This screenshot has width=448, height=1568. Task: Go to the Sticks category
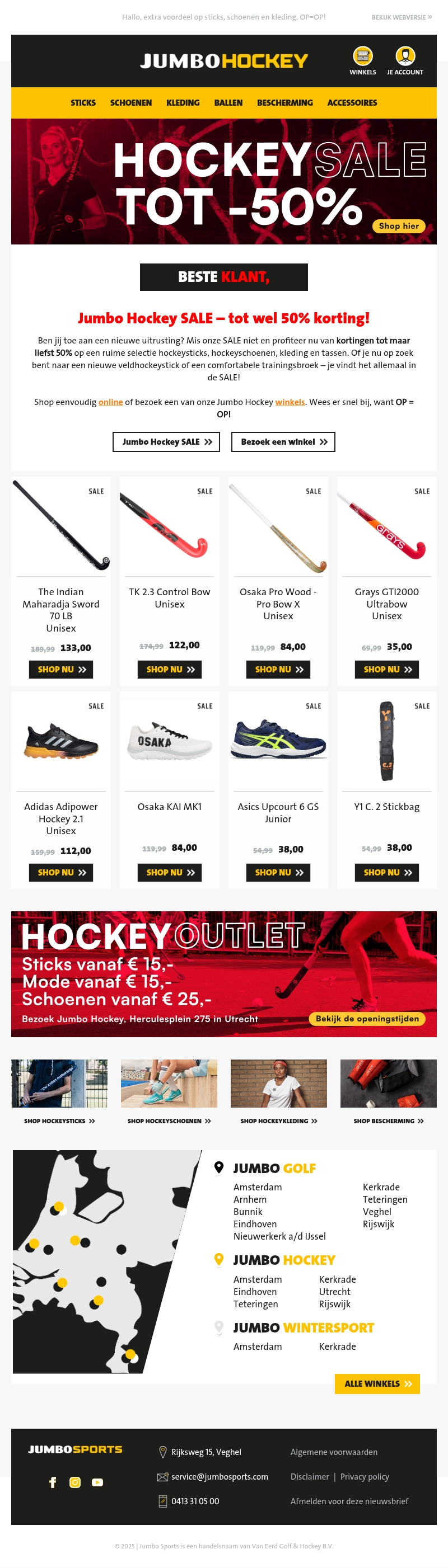point(83,103)
